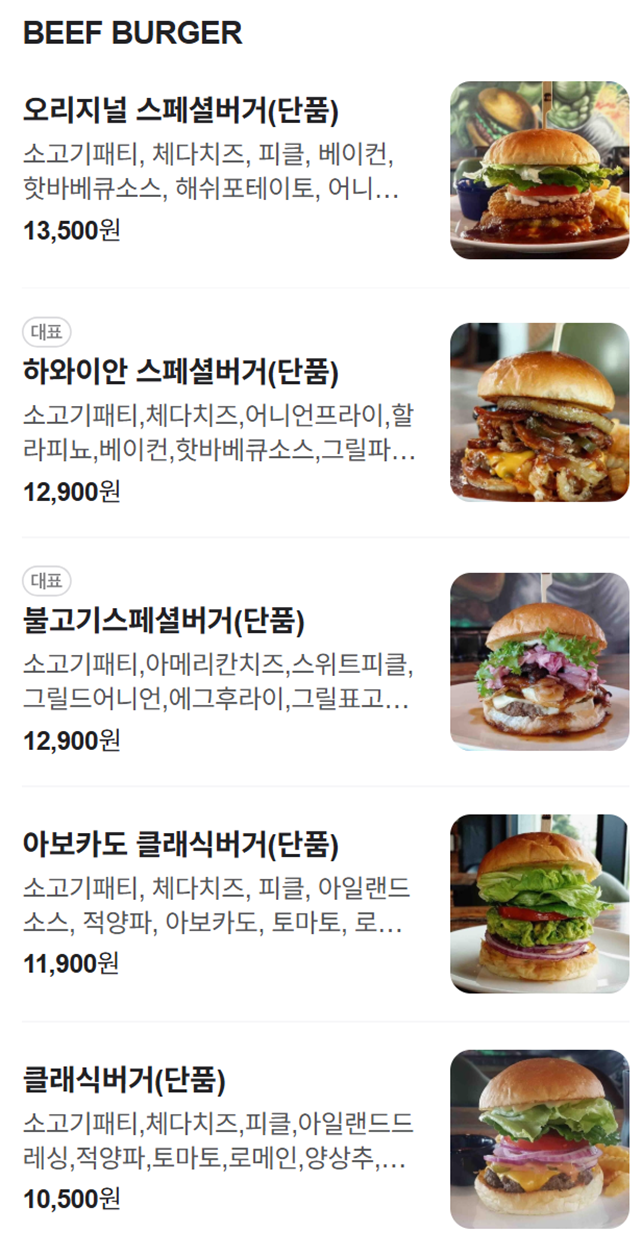
Task: Choose the 불고기스페셜버거(단품) item
Action: [x=164, y=622]
